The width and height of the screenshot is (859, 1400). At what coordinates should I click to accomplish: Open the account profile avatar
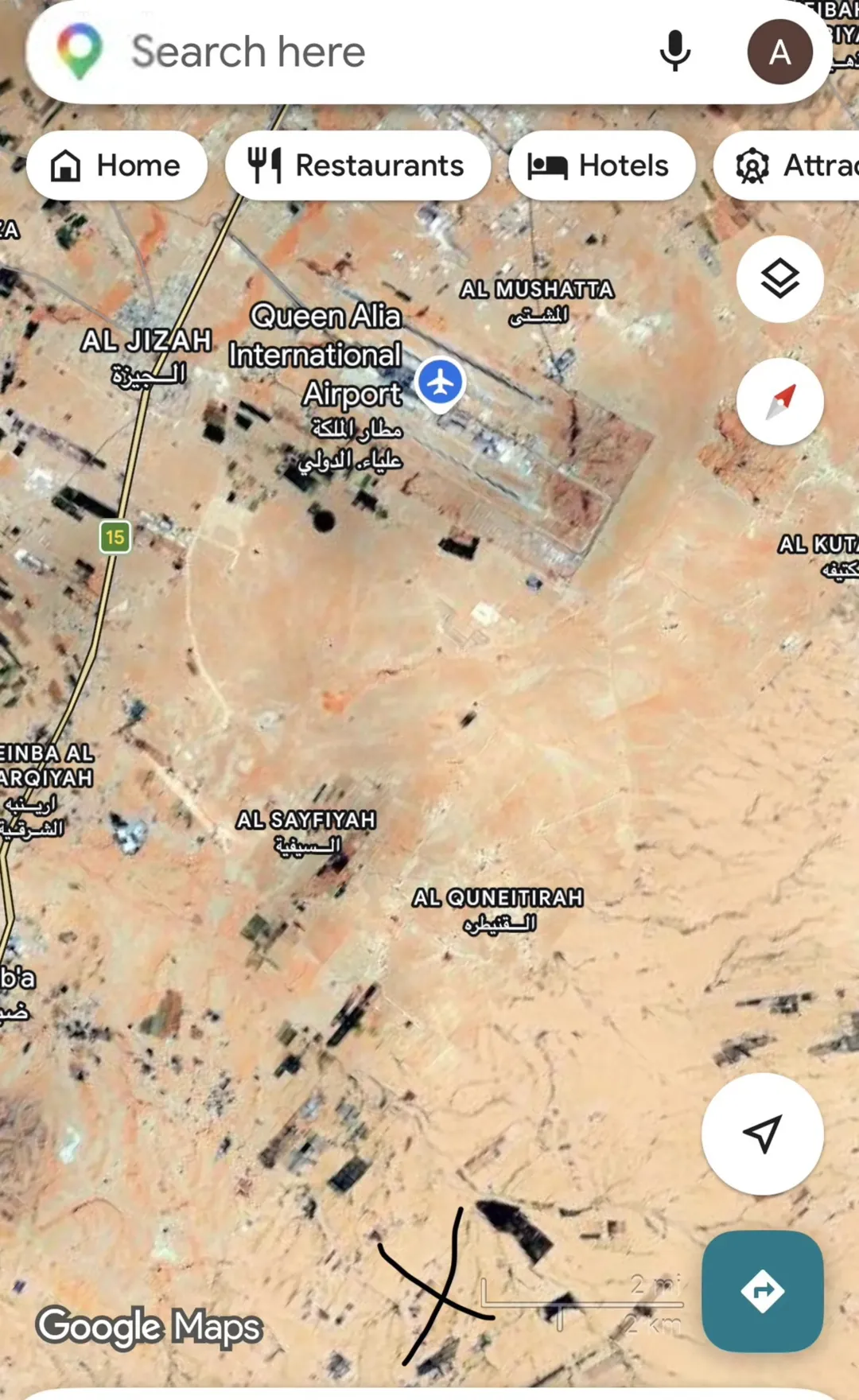click(x=779, y=52)
